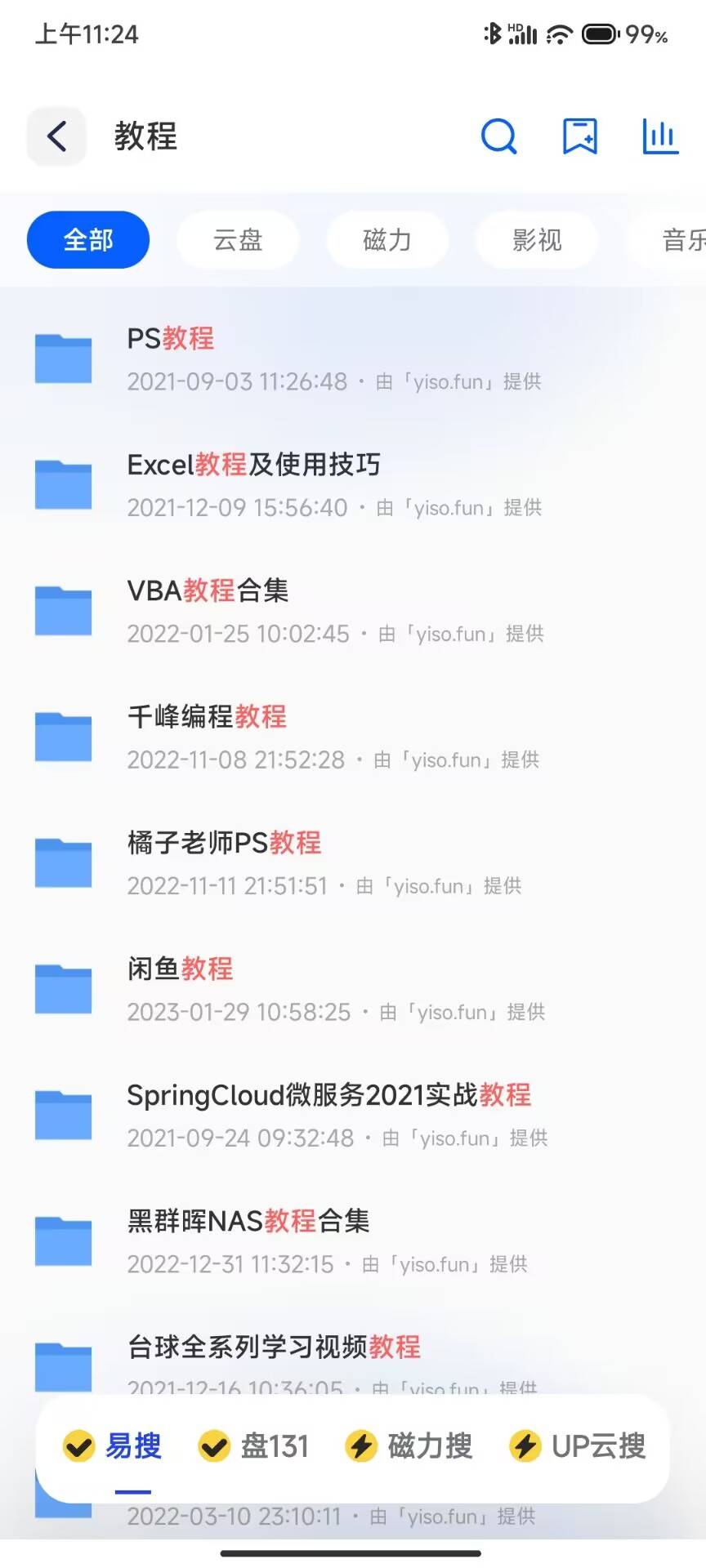Viewport: 706px width, 1568px height.
Task: Open SpringCloud微服务2021实战教程 folder
Action: click(328, 1095)
